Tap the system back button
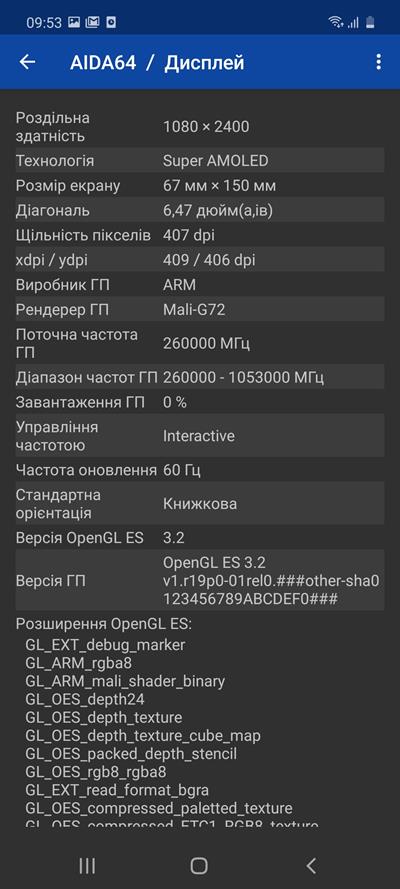This screenshot has height=889, width=400. 311,865
